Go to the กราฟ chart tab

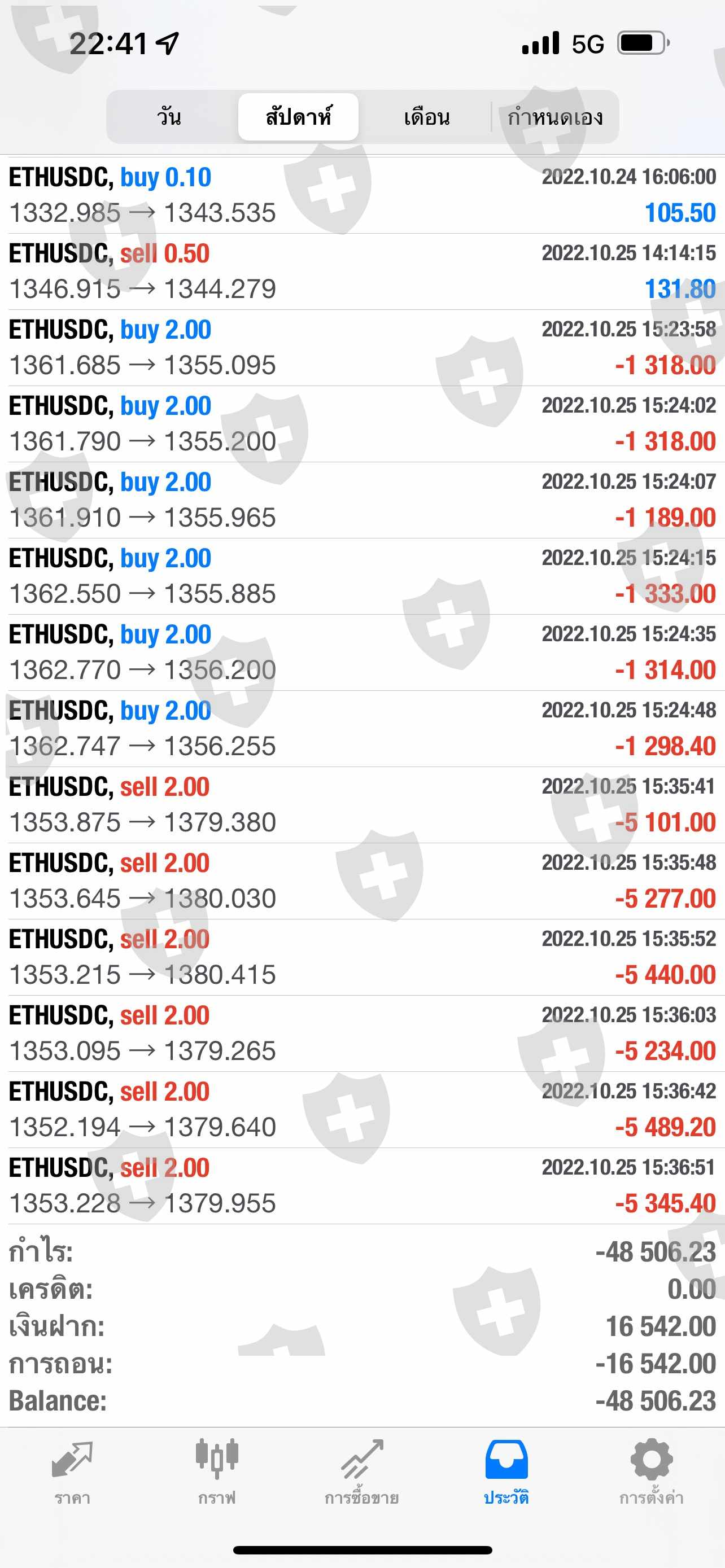point(217,1472)
